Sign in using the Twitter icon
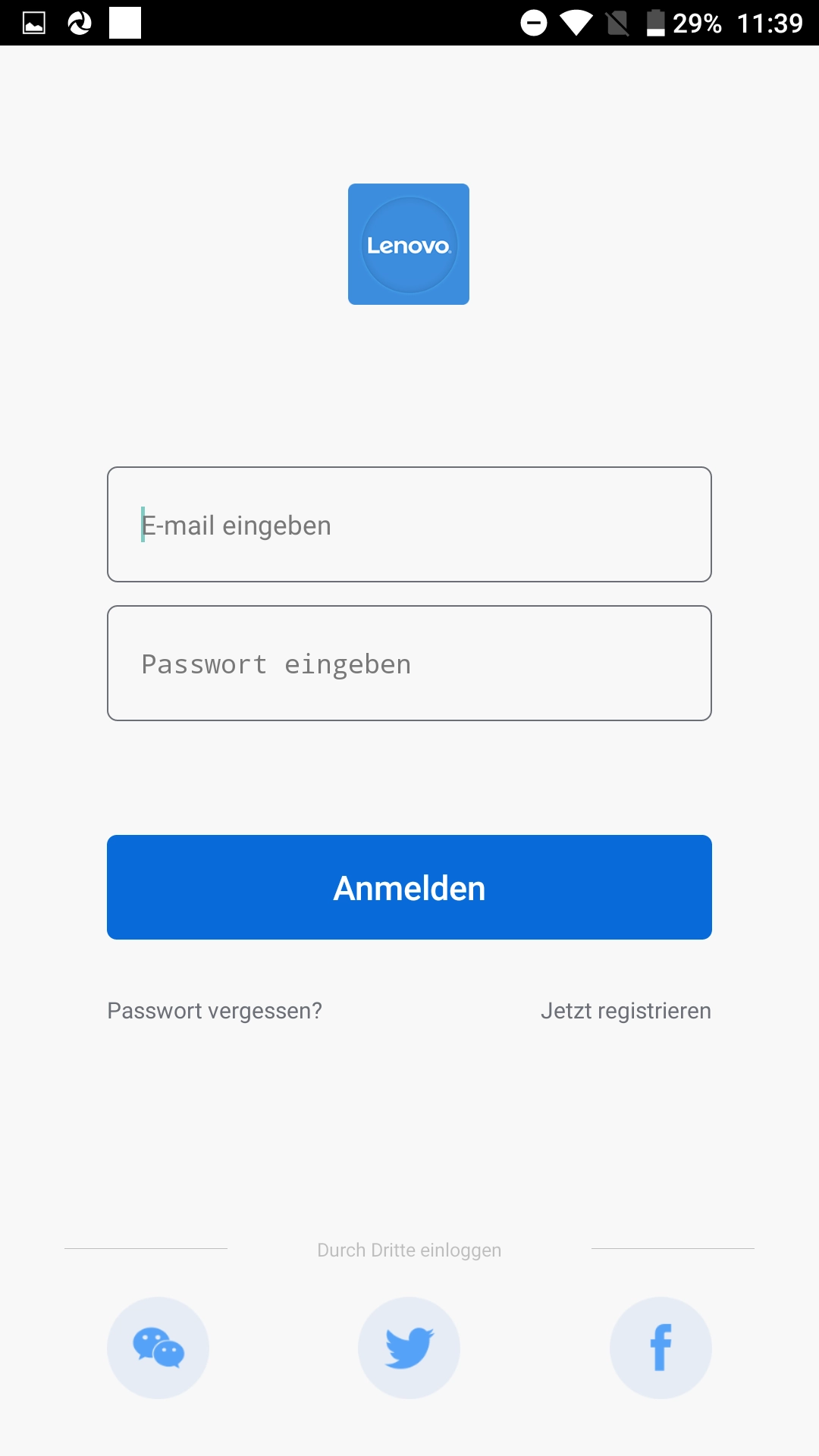 coord(409,1348)
